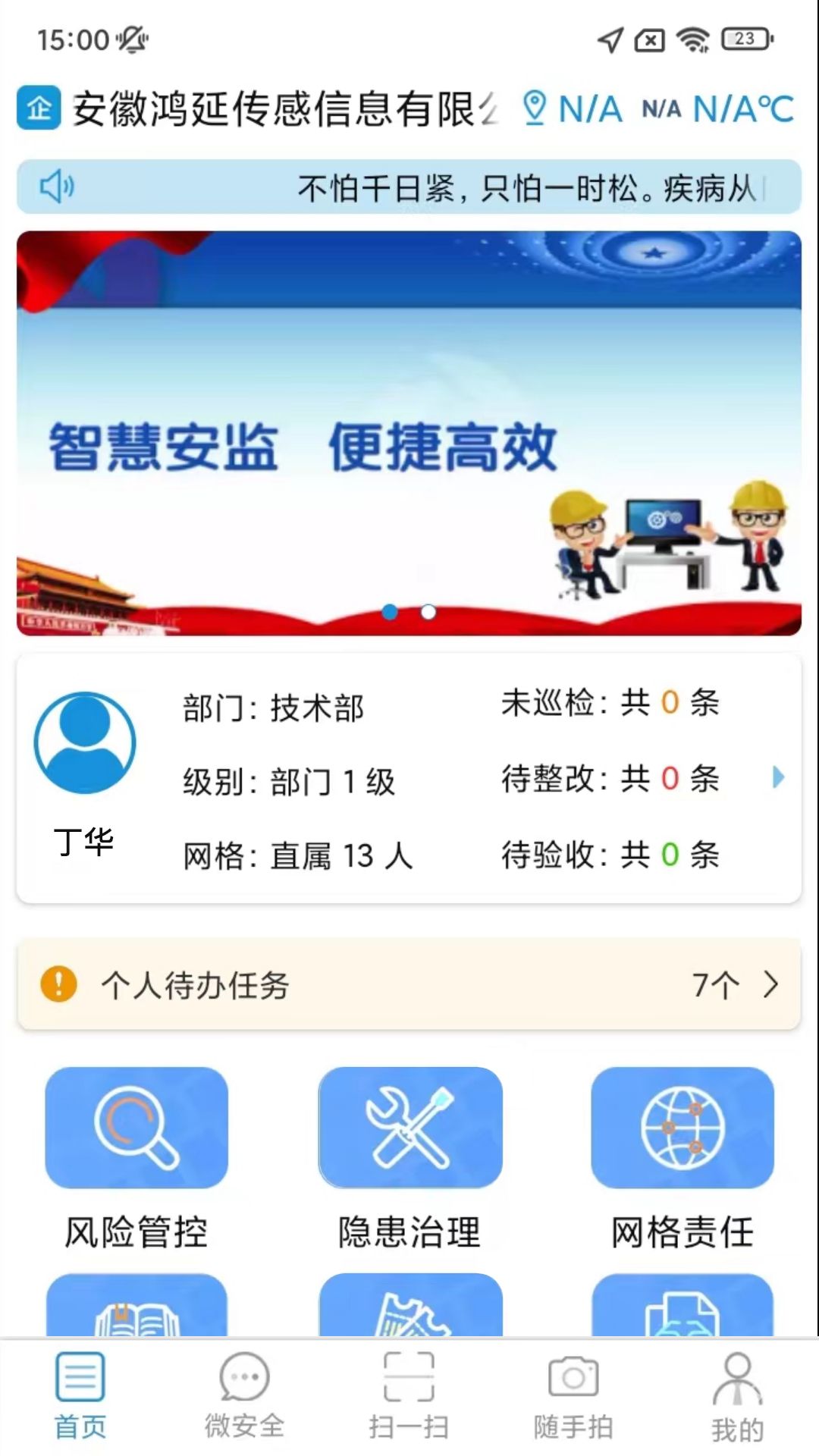Tap 丁华's profile avatar
The width and height of the screenshot is (819, 1456).
coord(84,743)
